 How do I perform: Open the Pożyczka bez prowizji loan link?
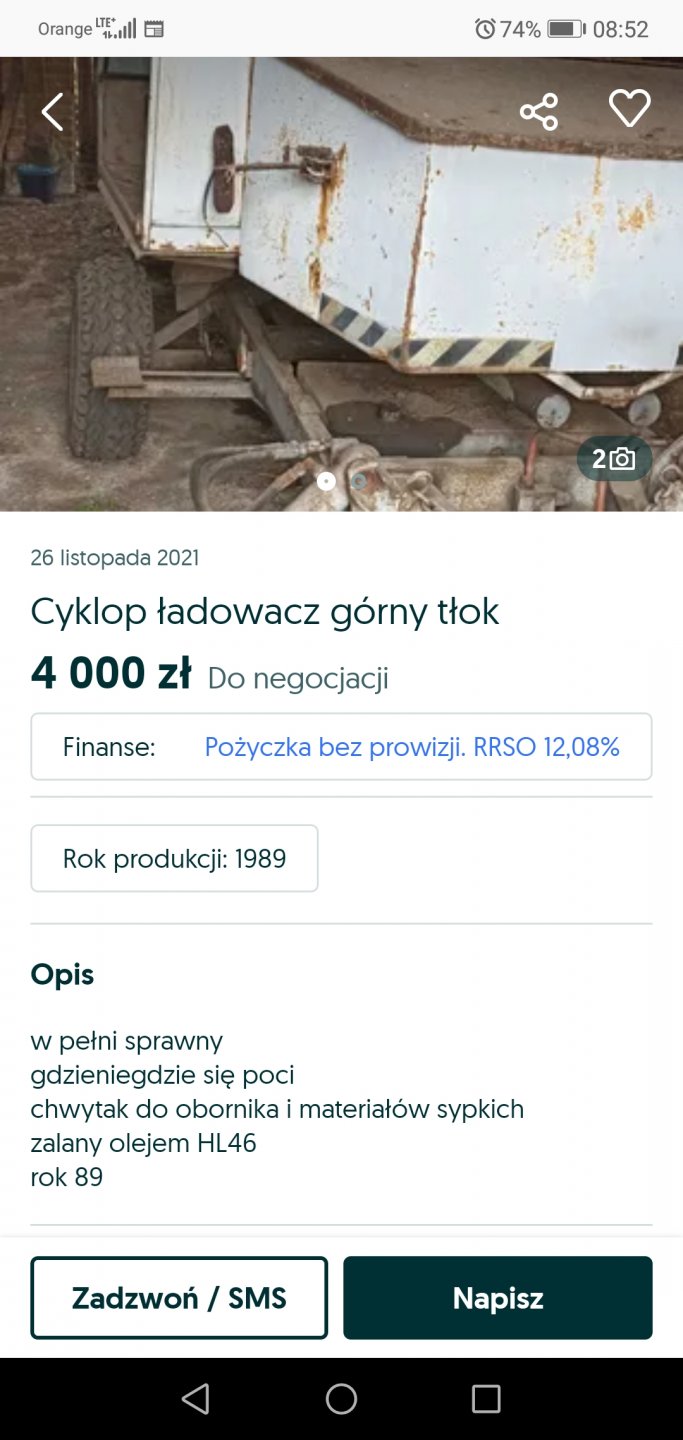pos(412,747)
